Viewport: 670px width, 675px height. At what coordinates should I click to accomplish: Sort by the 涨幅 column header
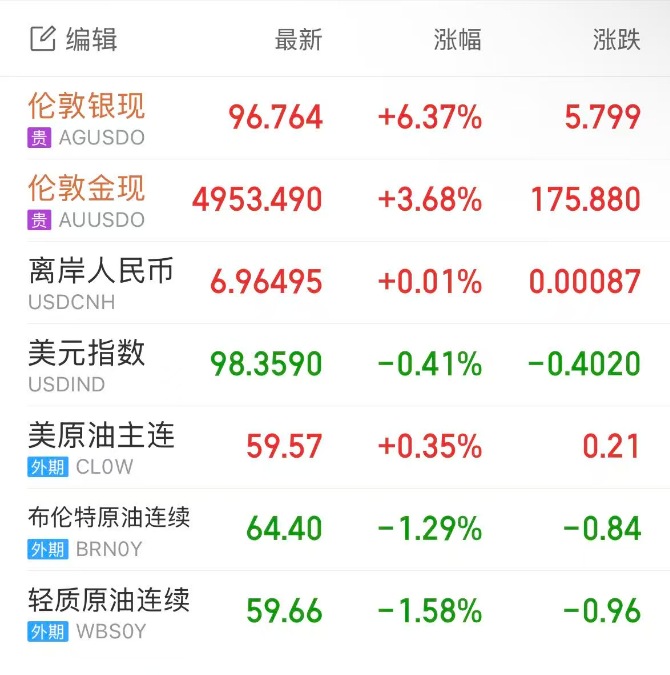[x=457, y=39]
